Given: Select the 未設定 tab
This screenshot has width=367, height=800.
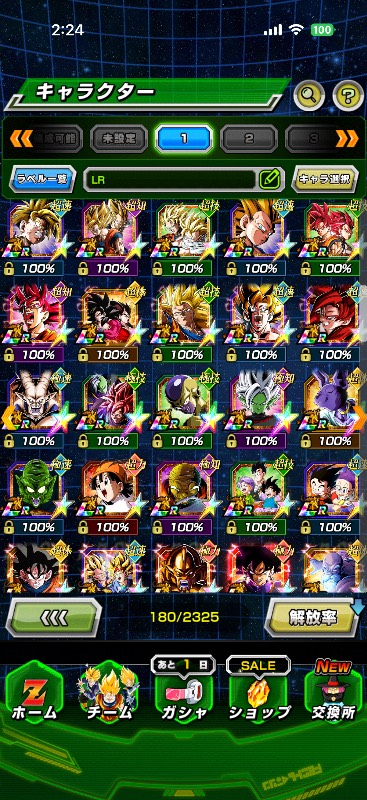Looking at the screenshot, I should click(x=119, y=139).
